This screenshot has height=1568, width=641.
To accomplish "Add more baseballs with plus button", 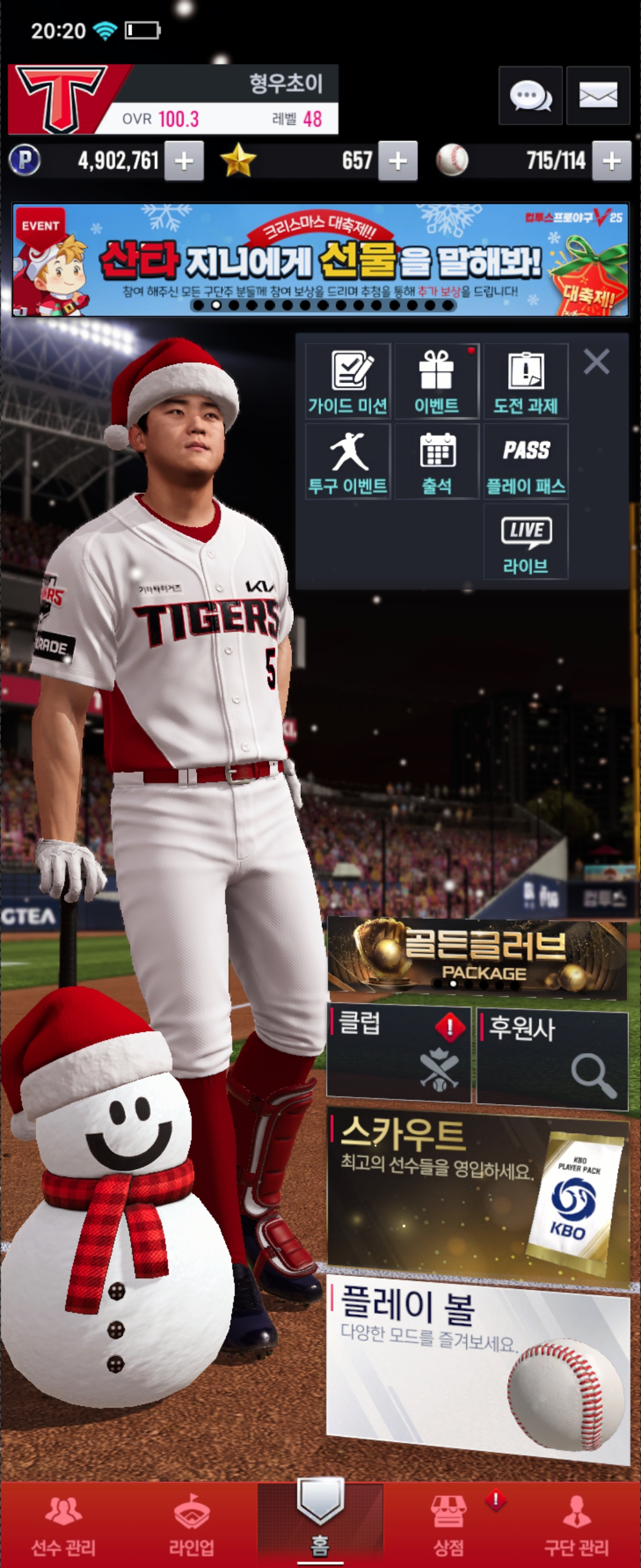I will (x=611, y=162).
